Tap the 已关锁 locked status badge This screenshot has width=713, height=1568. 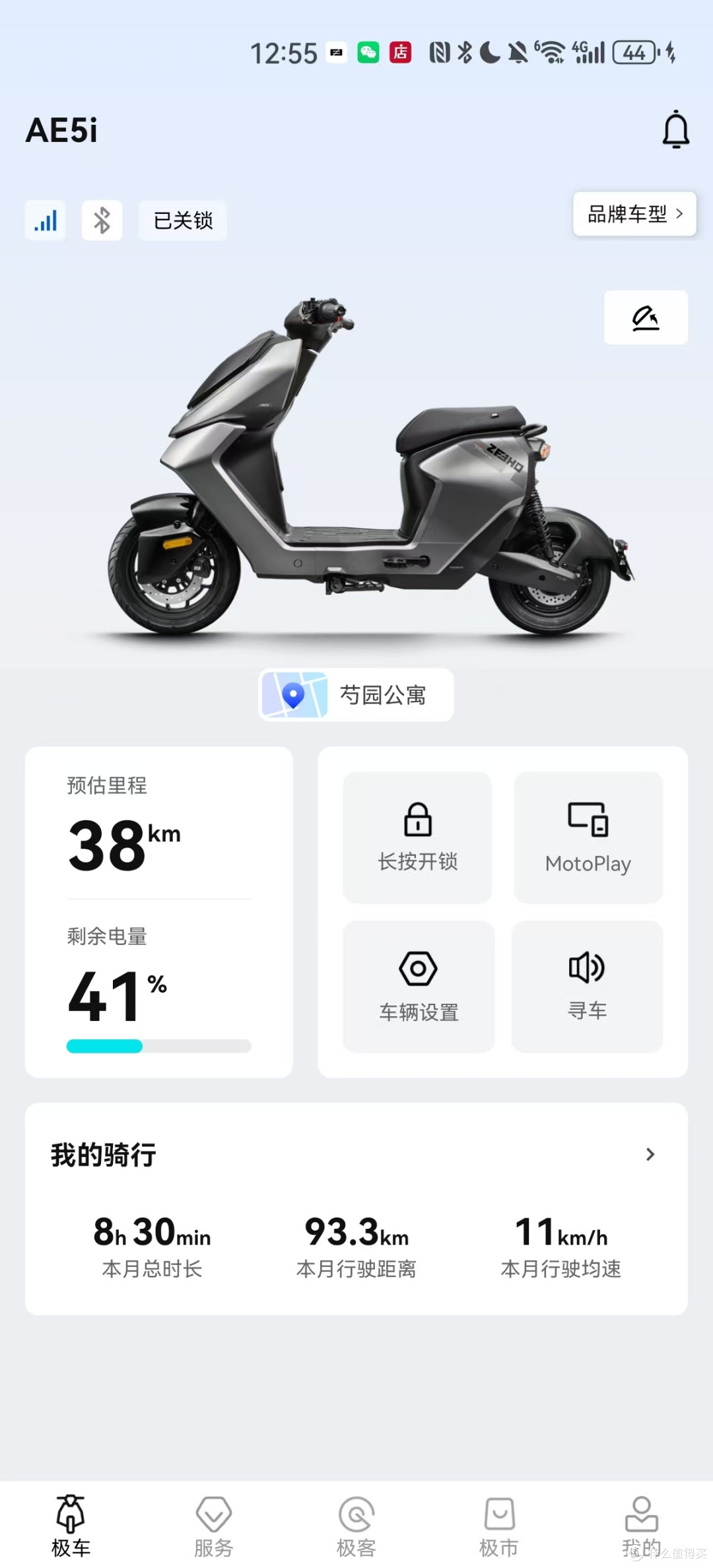183,220
